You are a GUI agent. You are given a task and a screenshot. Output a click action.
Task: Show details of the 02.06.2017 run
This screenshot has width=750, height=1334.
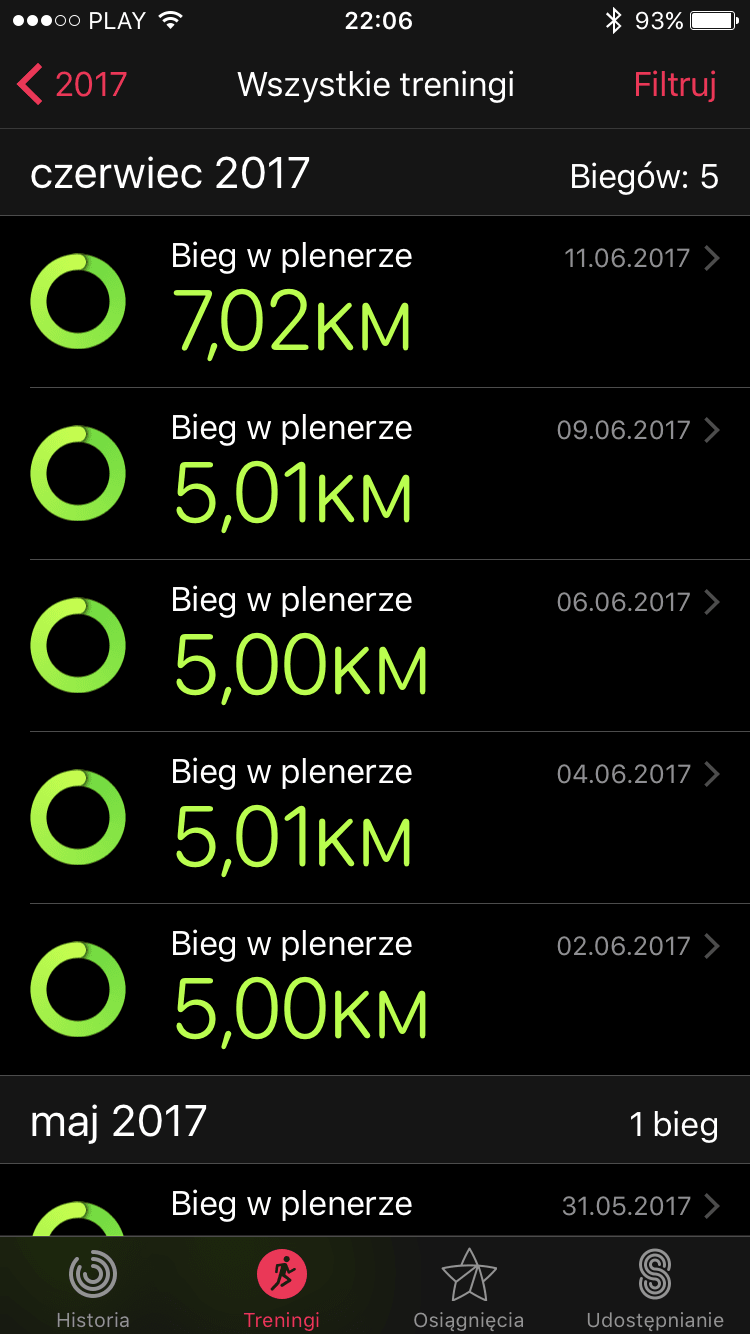coord(375,990)
